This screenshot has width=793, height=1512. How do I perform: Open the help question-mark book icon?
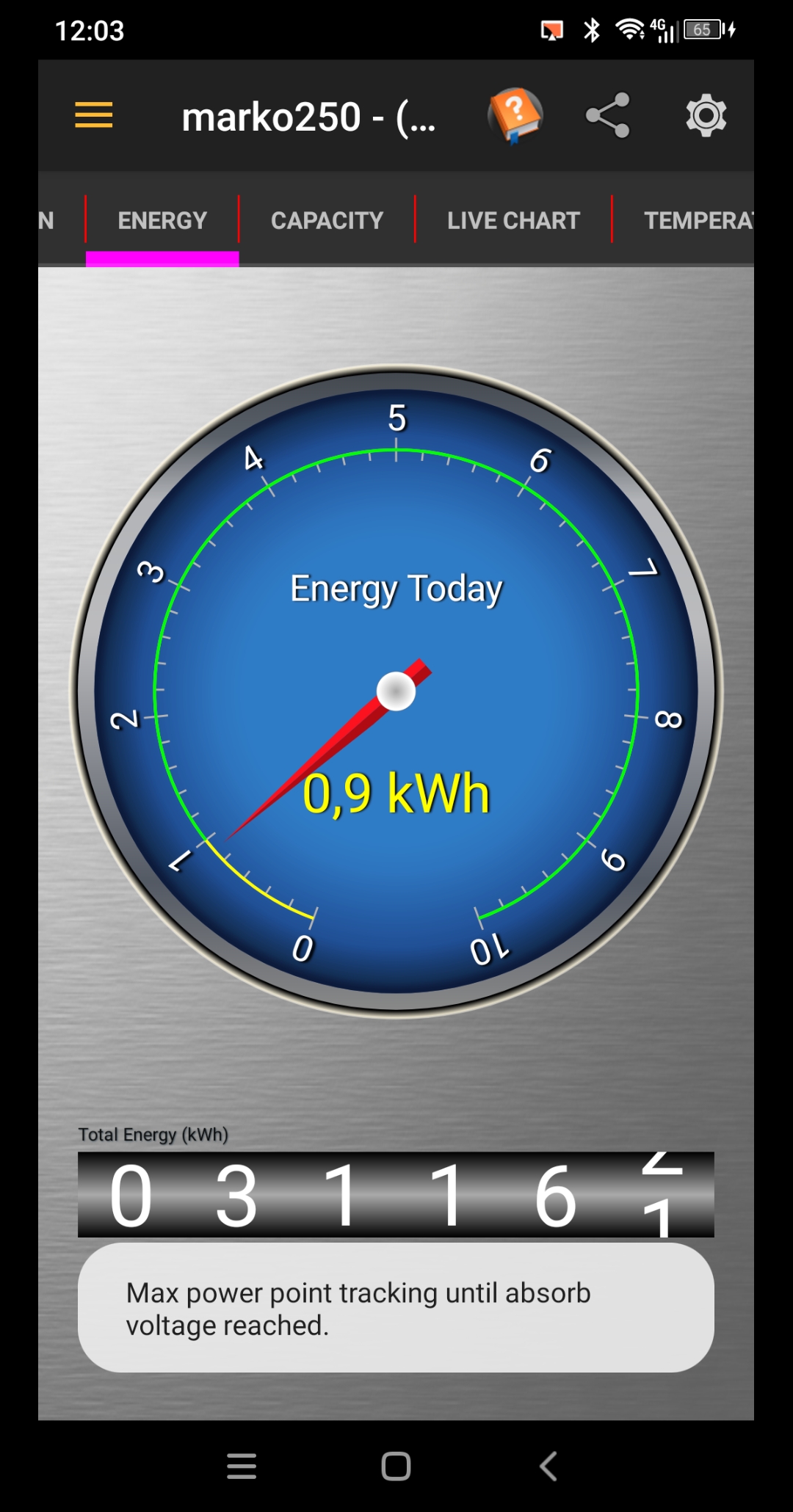tap(515, 115)
